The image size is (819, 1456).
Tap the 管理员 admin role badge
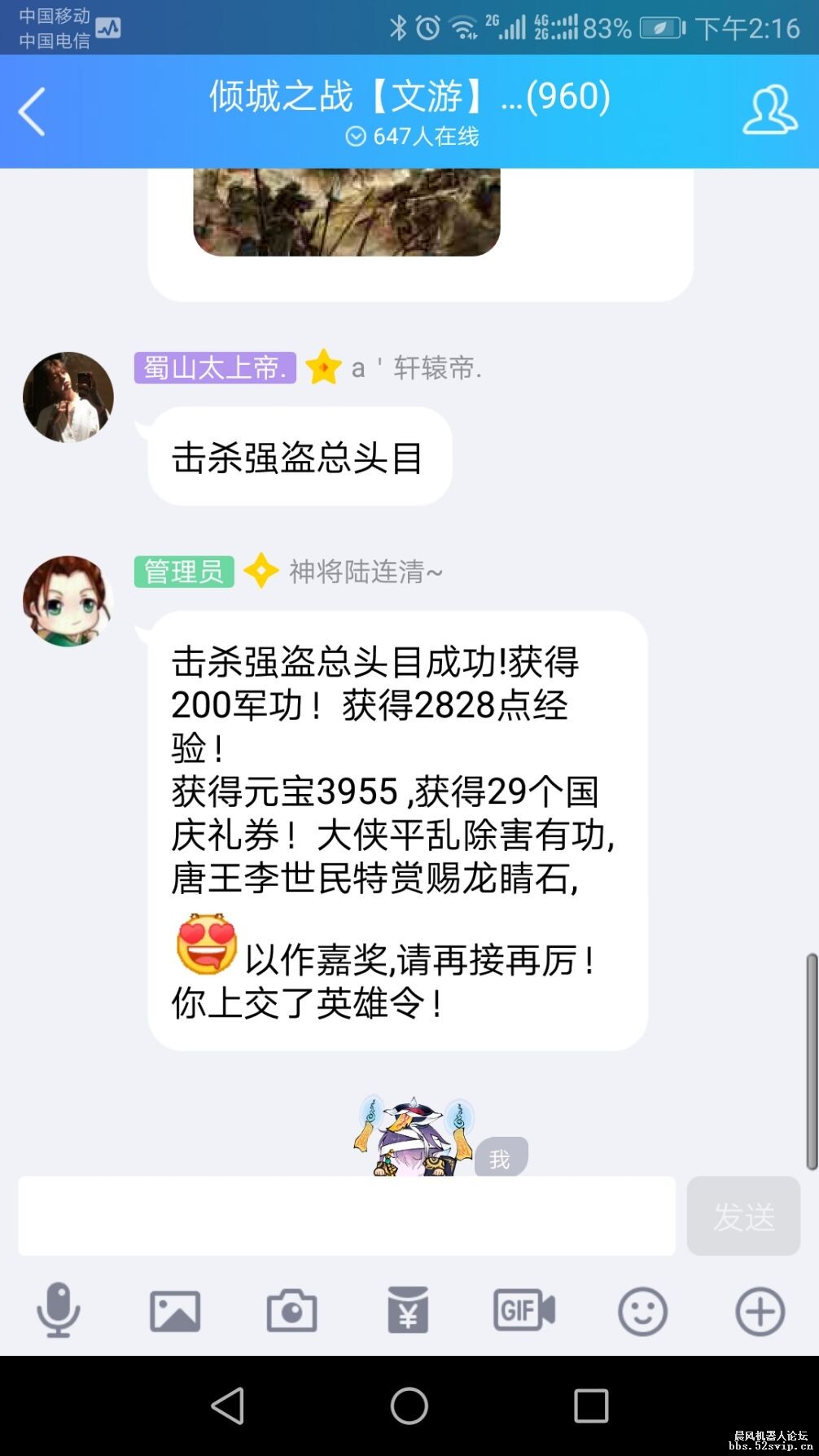click(x=183, y=572)
